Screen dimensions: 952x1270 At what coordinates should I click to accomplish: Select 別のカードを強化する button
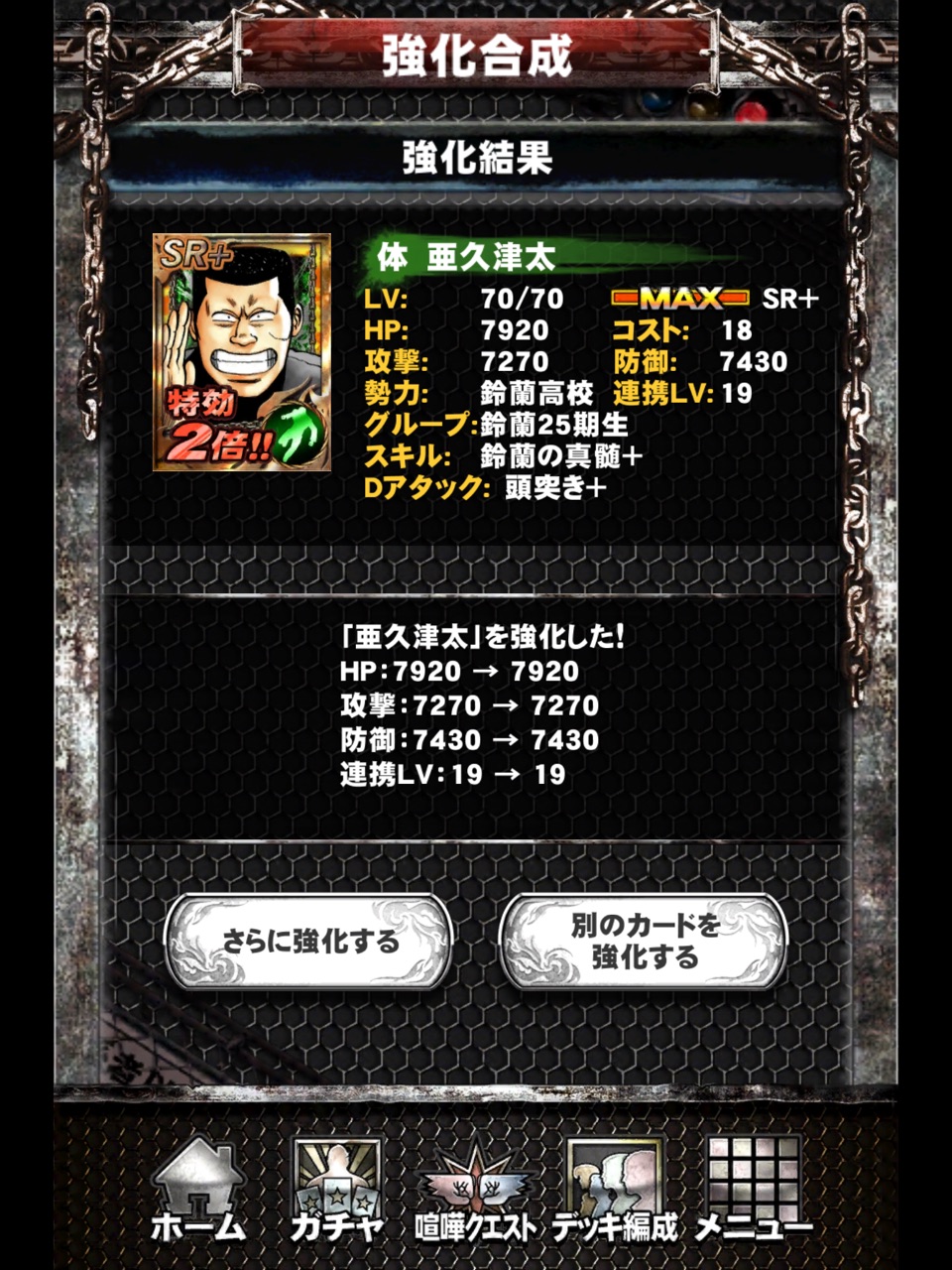[645, 941]
